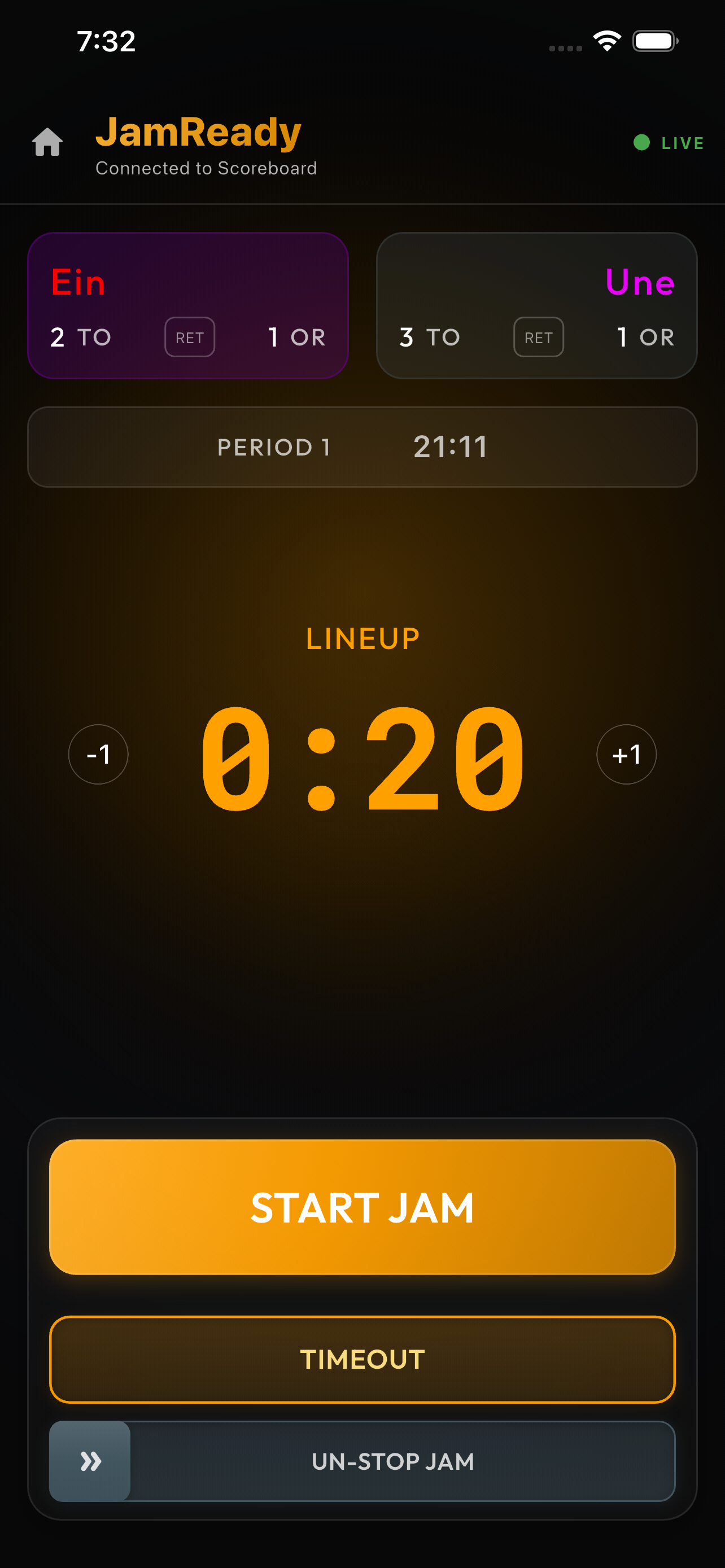Go to the home screen icon
Screen dimensions: 725x1568
47,142
